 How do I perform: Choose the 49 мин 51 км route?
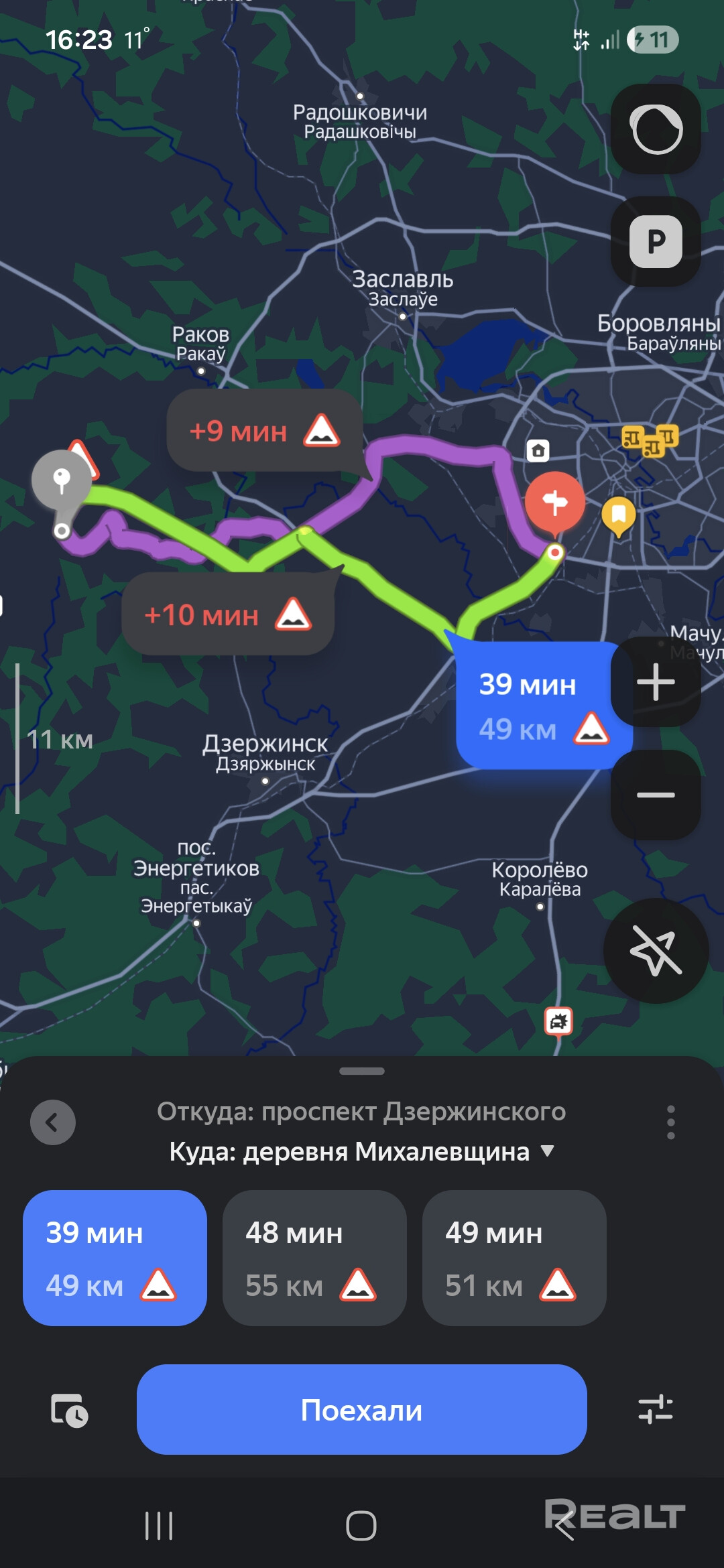pos(514,1258)
